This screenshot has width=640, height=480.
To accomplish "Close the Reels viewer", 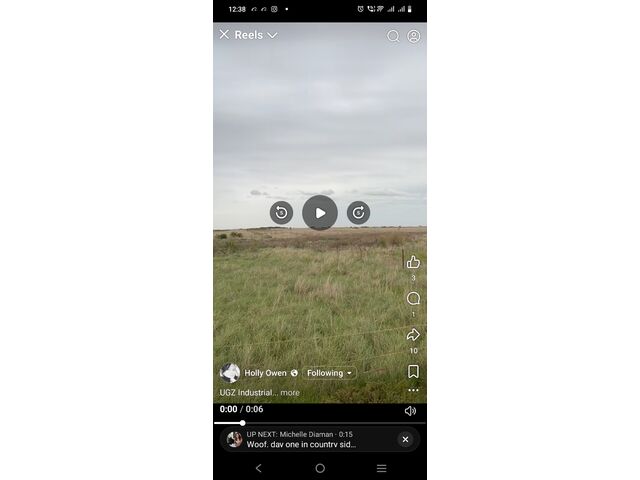I will (224, 34).
